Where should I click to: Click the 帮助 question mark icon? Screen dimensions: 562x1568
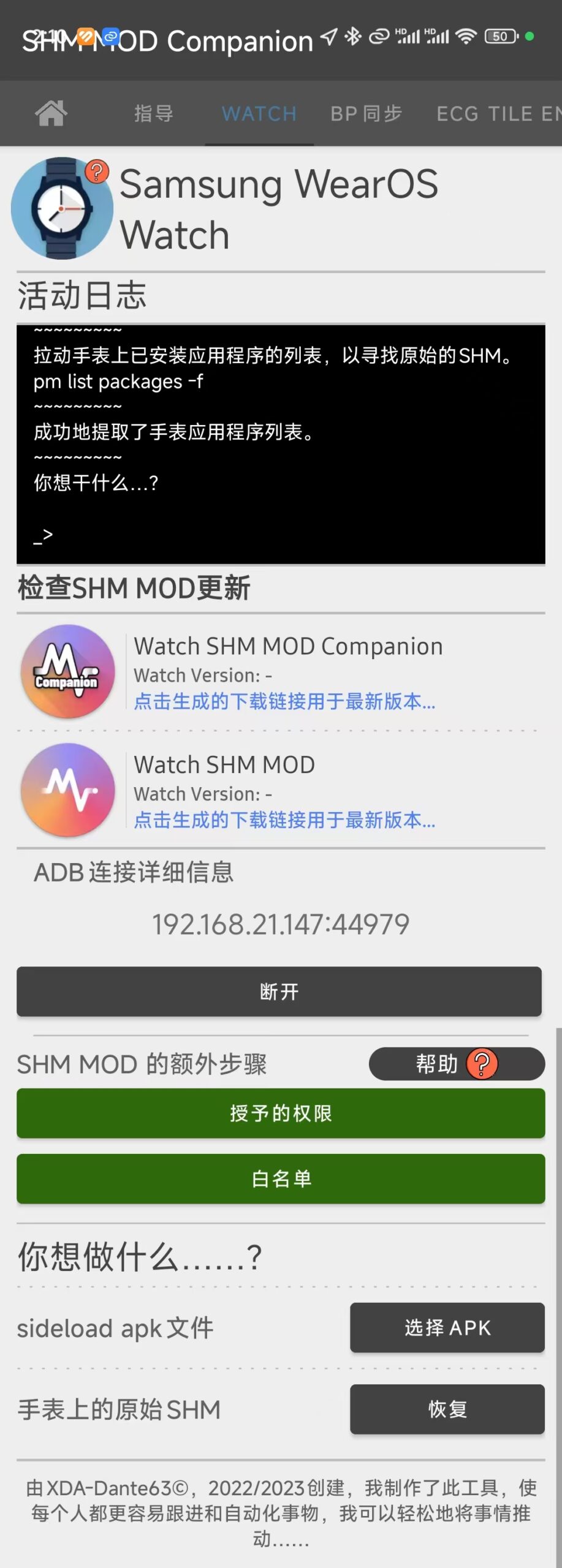click(x=482, y=1065)
